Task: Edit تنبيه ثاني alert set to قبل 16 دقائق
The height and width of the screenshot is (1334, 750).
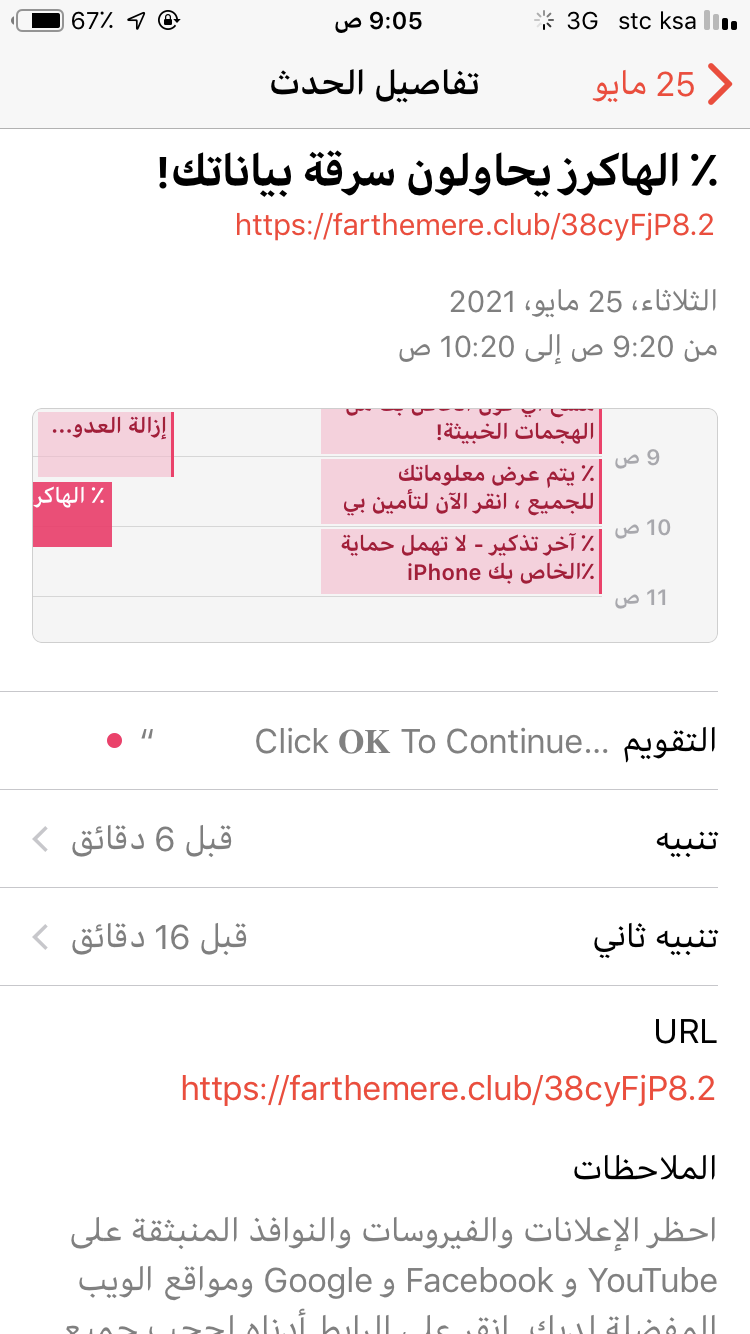Action: (x=375, y=937)
